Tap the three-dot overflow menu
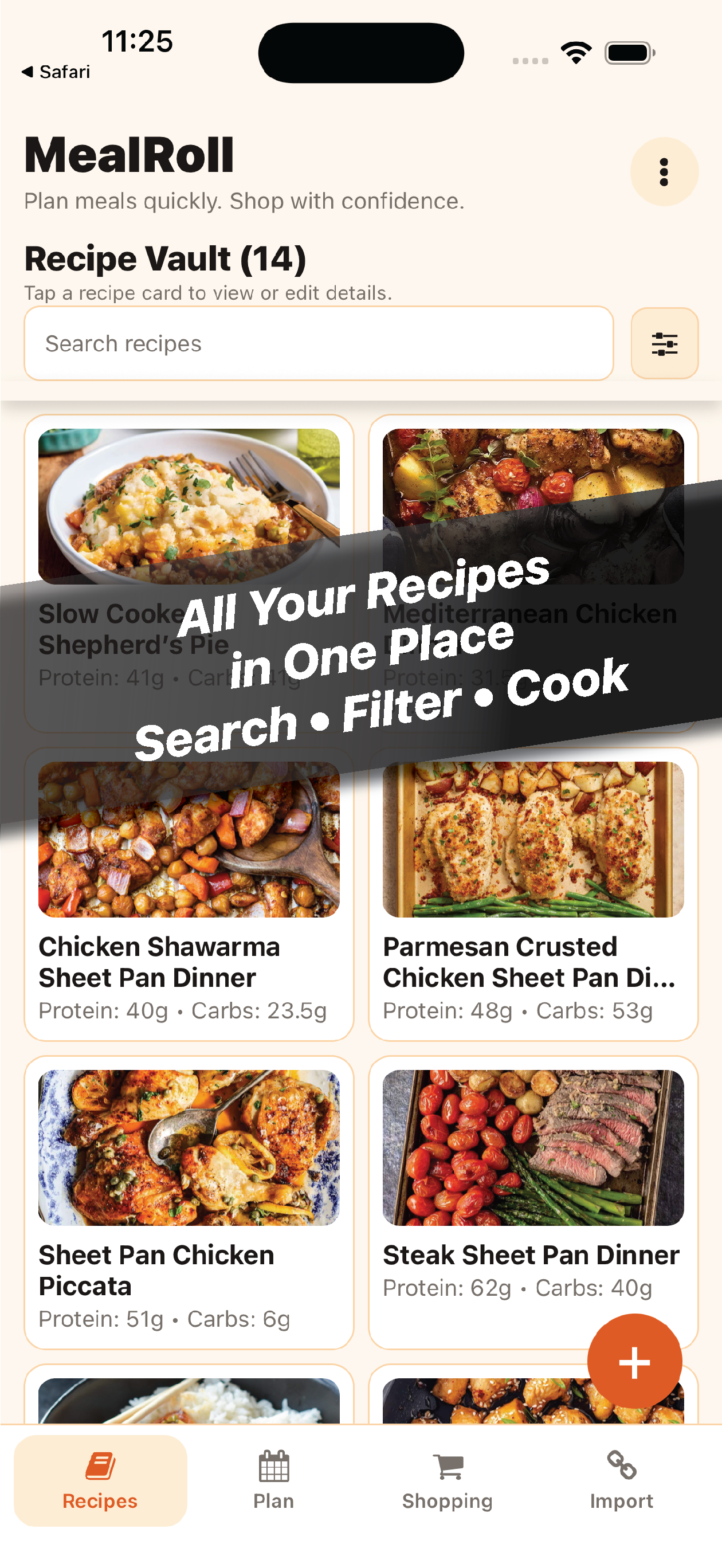 664,172
